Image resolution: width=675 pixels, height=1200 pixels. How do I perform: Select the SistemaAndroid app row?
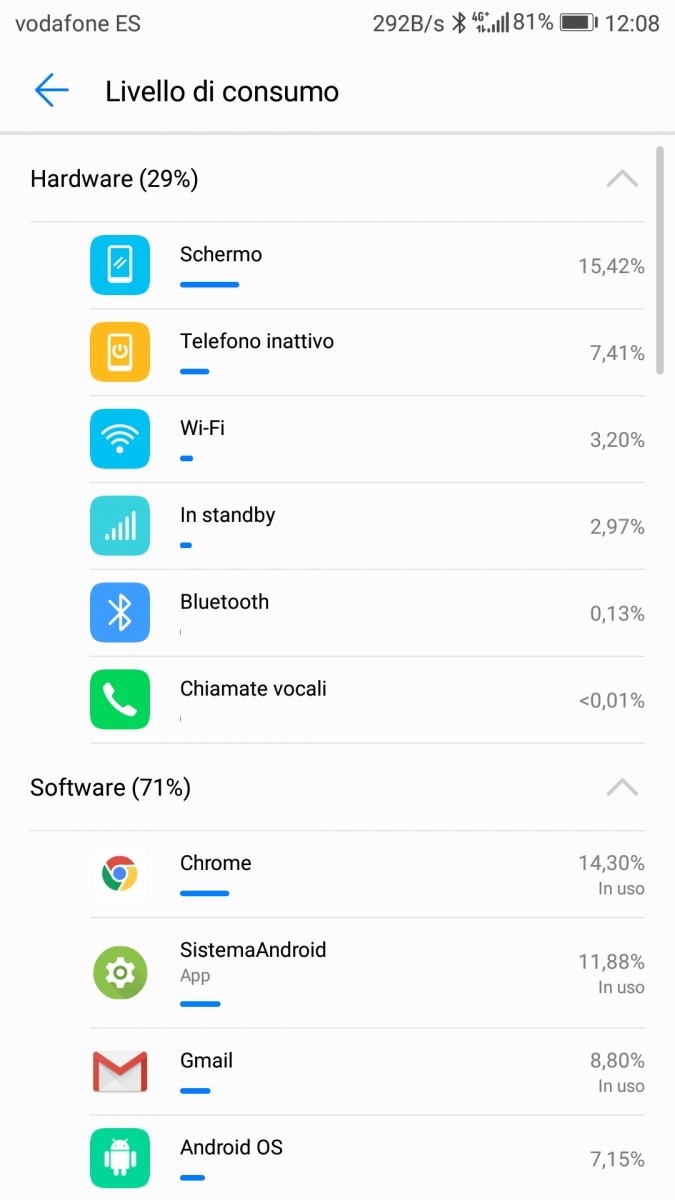(366, 973)
